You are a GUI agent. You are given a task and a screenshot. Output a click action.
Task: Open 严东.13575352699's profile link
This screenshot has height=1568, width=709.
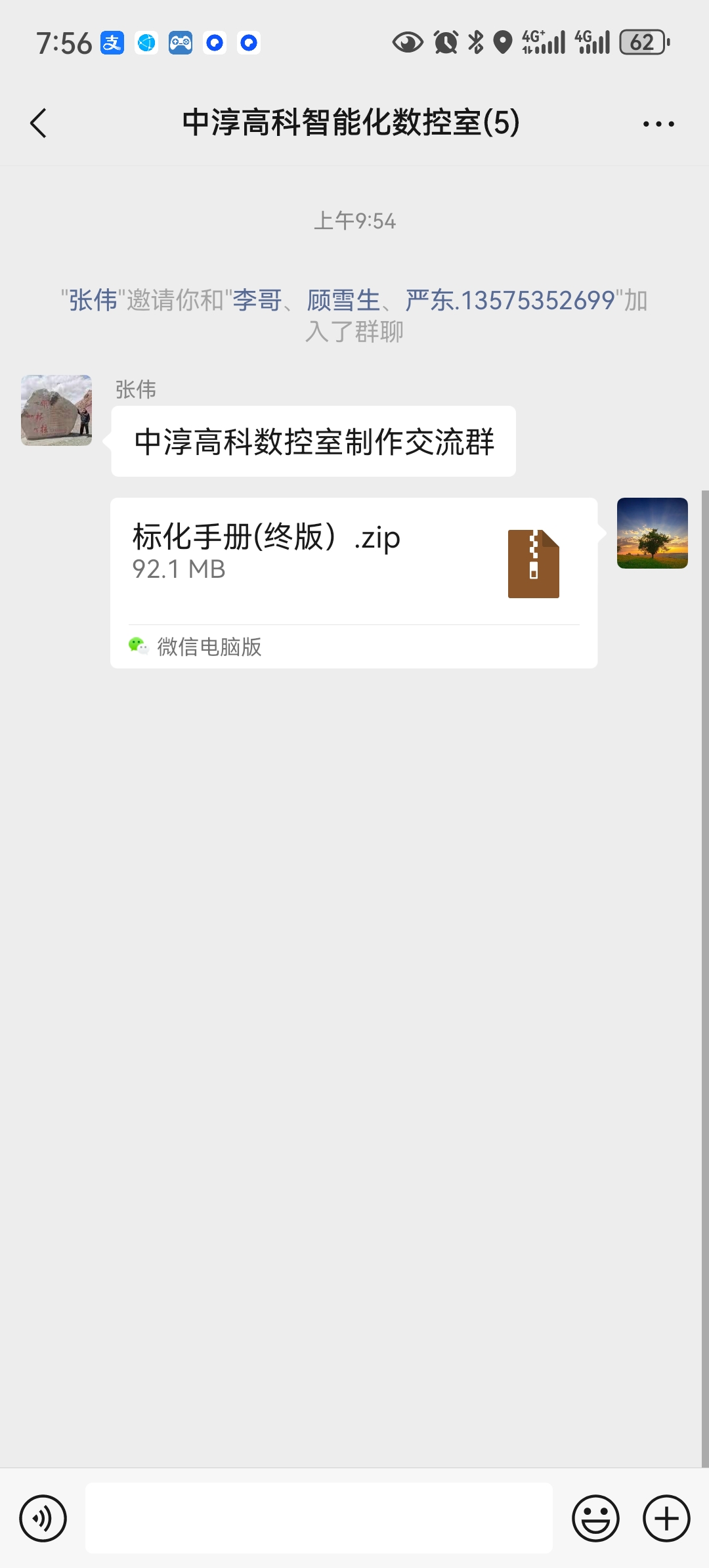(x=510, y=301)
